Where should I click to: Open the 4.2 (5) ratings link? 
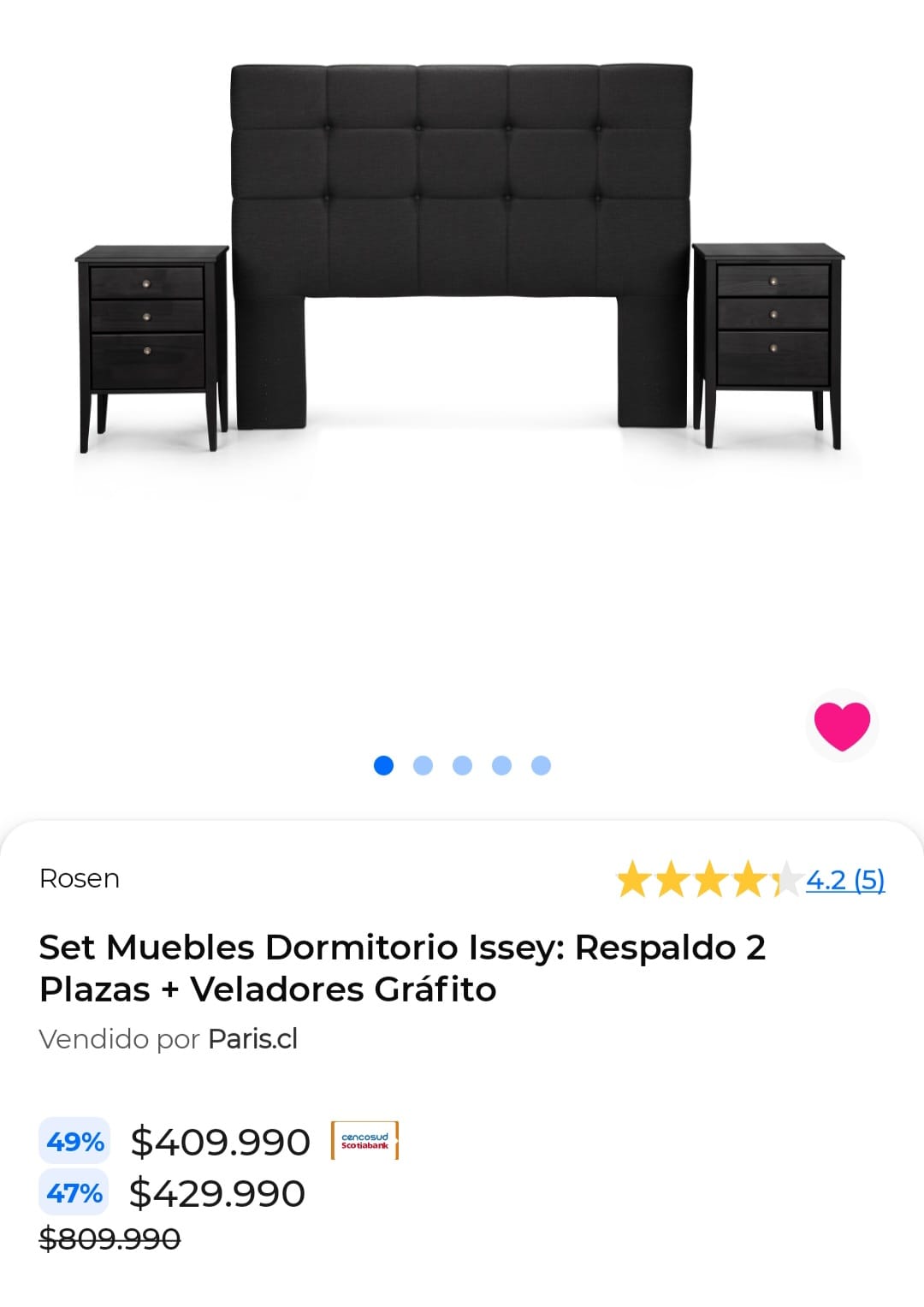click(844, 880)
